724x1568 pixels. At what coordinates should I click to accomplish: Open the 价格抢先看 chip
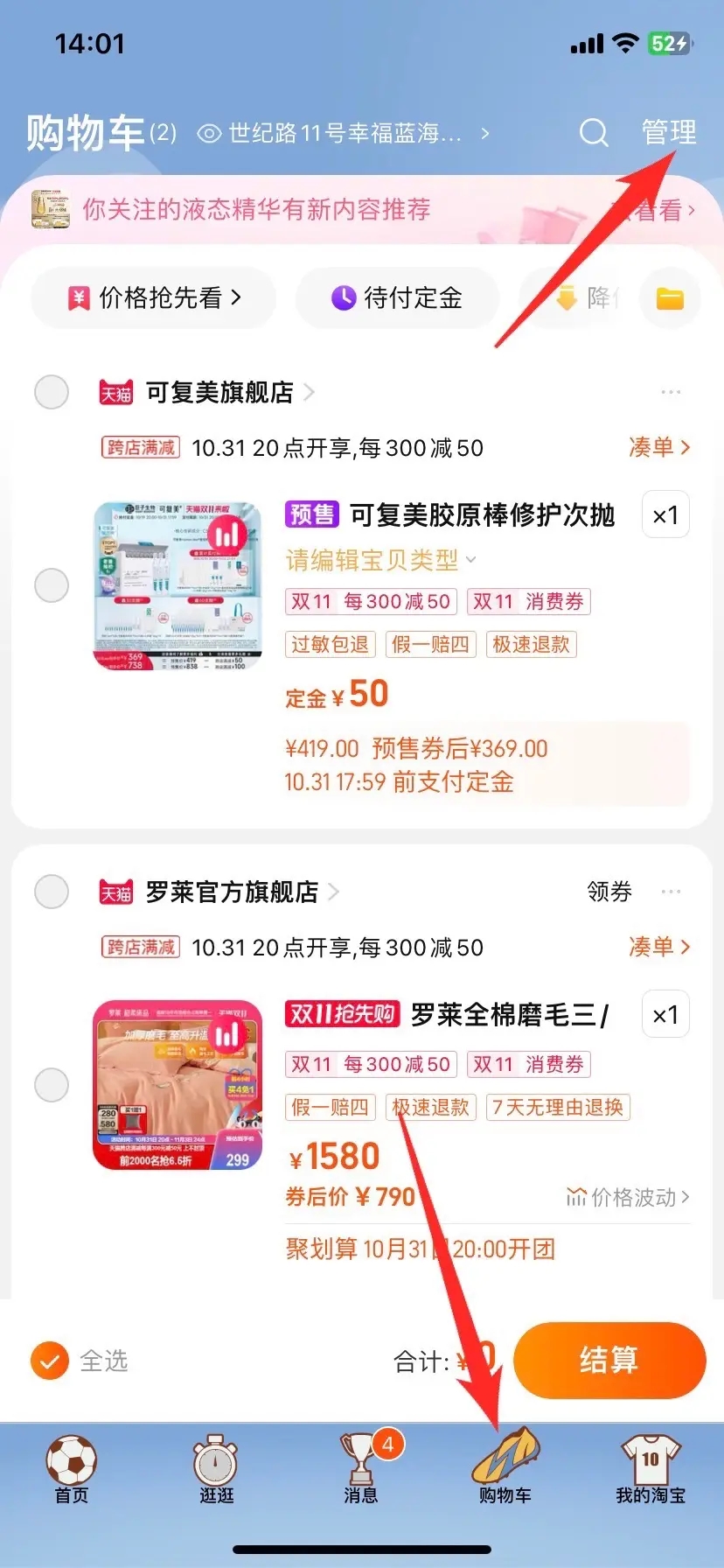click(x=154, y=298)
